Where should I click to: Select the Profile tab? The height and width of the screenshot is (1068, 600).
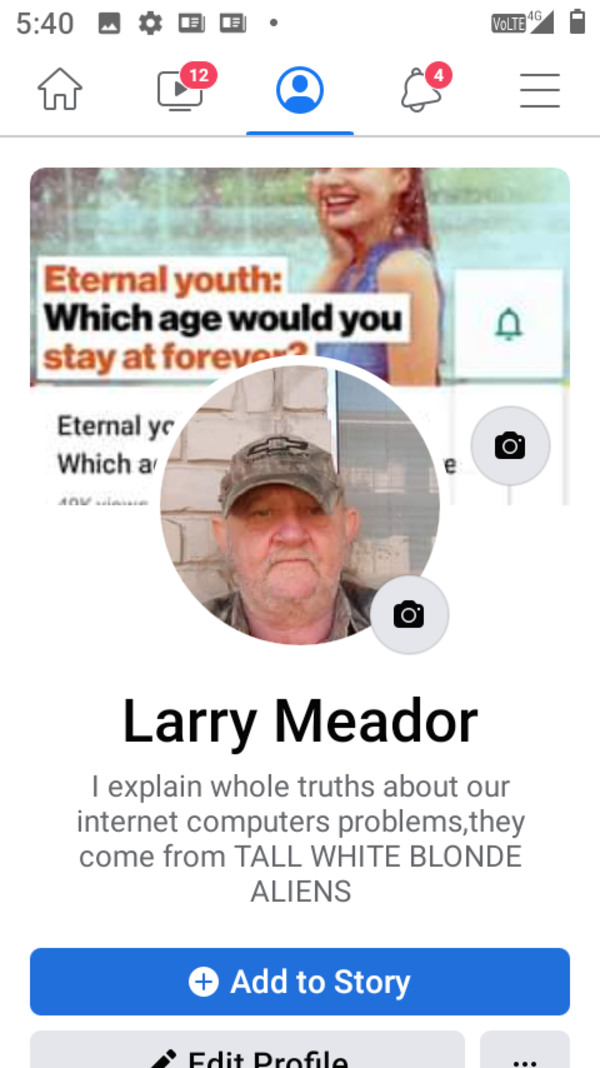300,92
